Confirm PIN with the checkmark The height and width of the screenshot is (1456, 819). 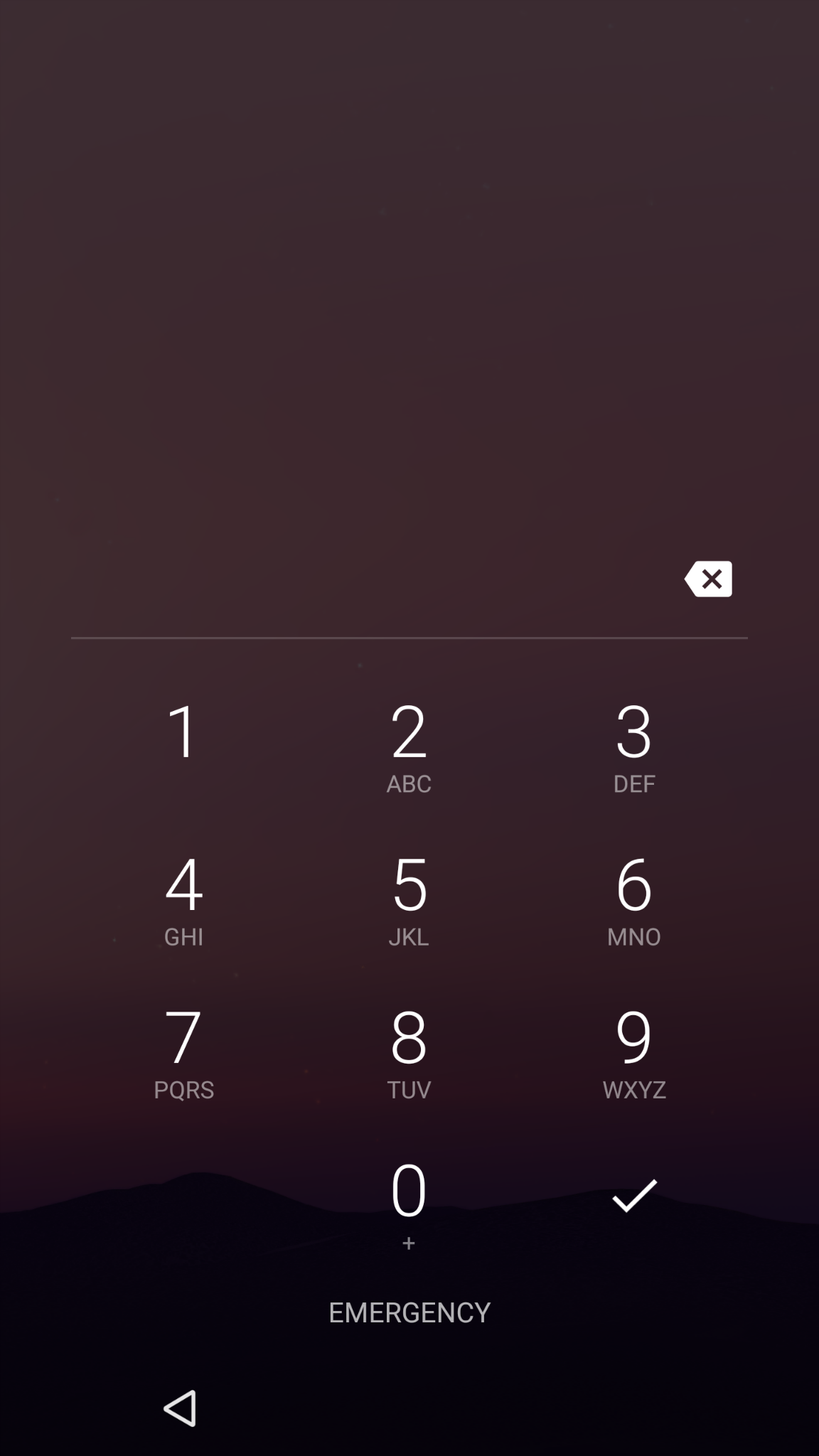(x=633, y=1196)
